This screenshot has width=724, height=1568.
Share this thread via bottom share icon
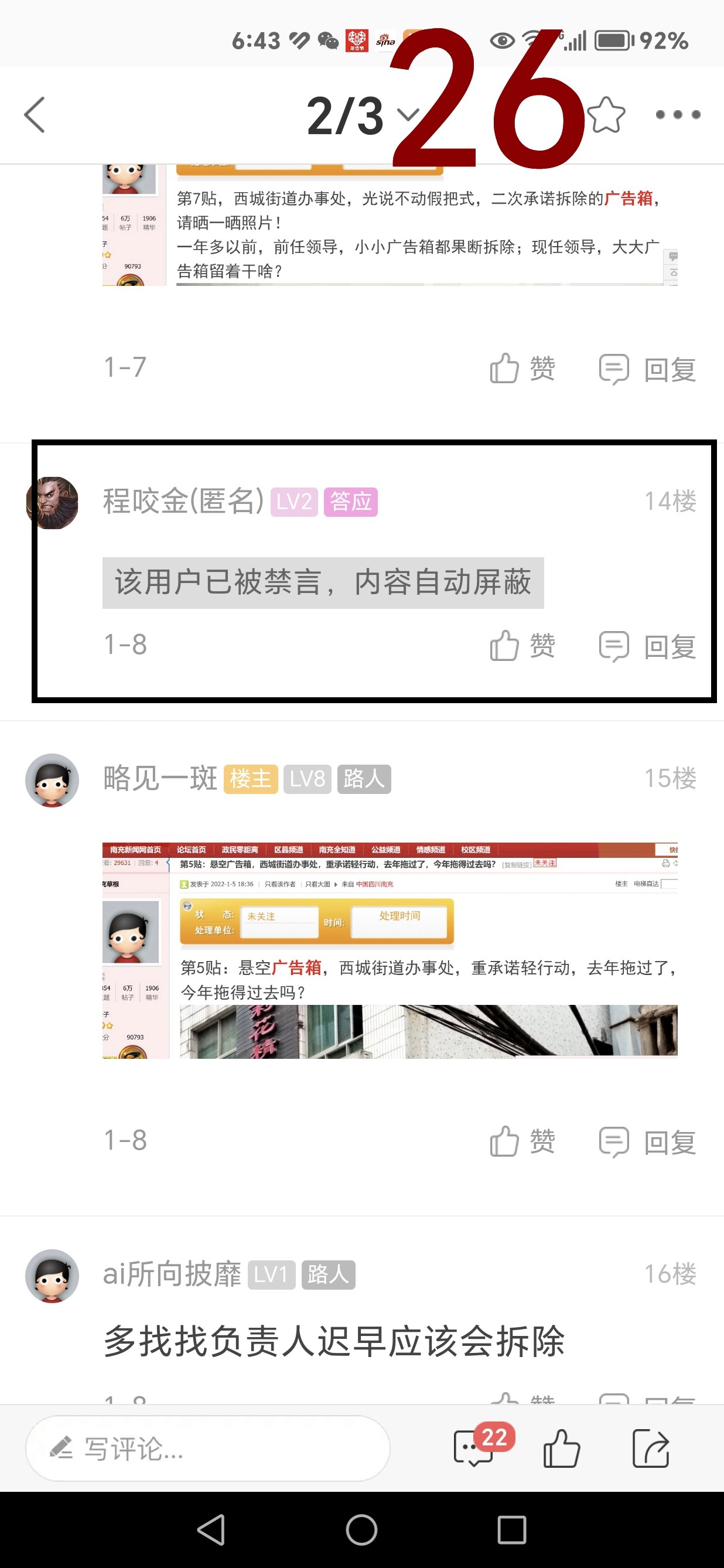[x=650, y=1448]
